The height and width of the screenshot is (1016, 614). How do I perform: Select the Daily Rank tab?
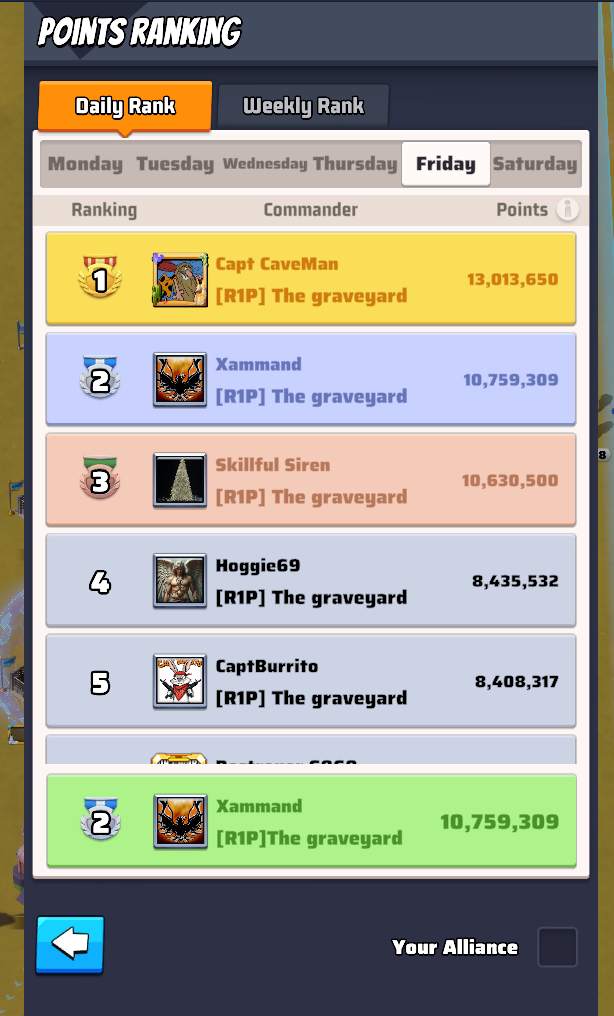pyautogui.click(x=125, y=106)
